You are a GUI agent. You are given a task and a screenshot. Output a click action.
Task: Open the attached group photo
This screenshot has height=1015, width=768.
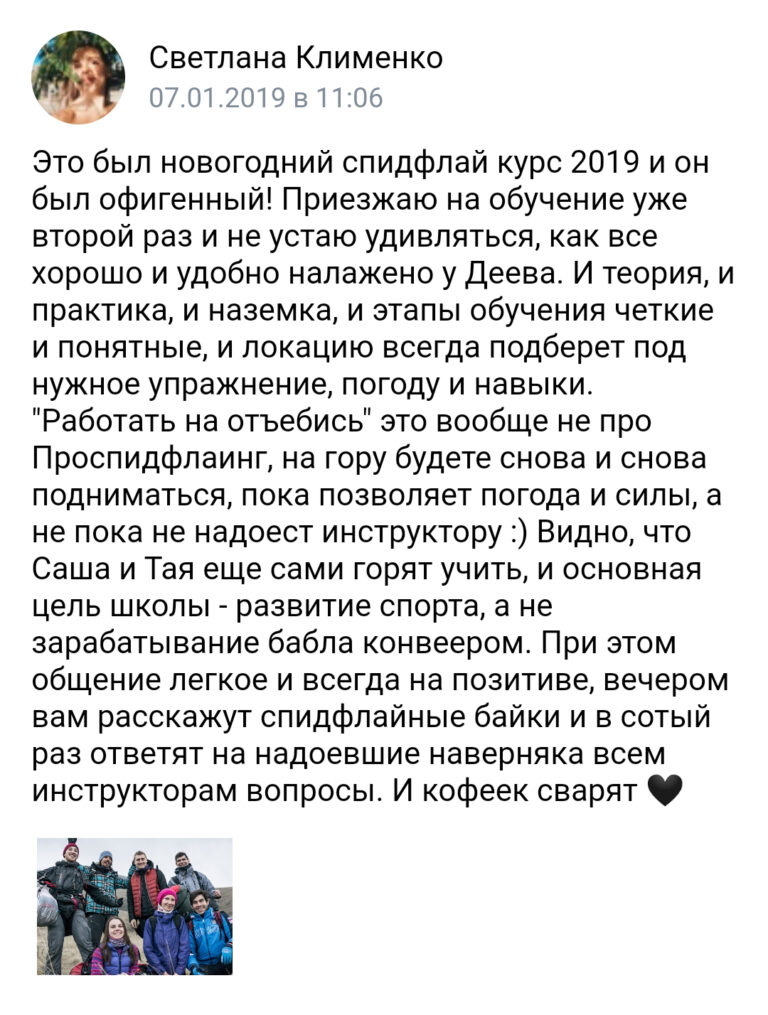[x=135, y=906]
